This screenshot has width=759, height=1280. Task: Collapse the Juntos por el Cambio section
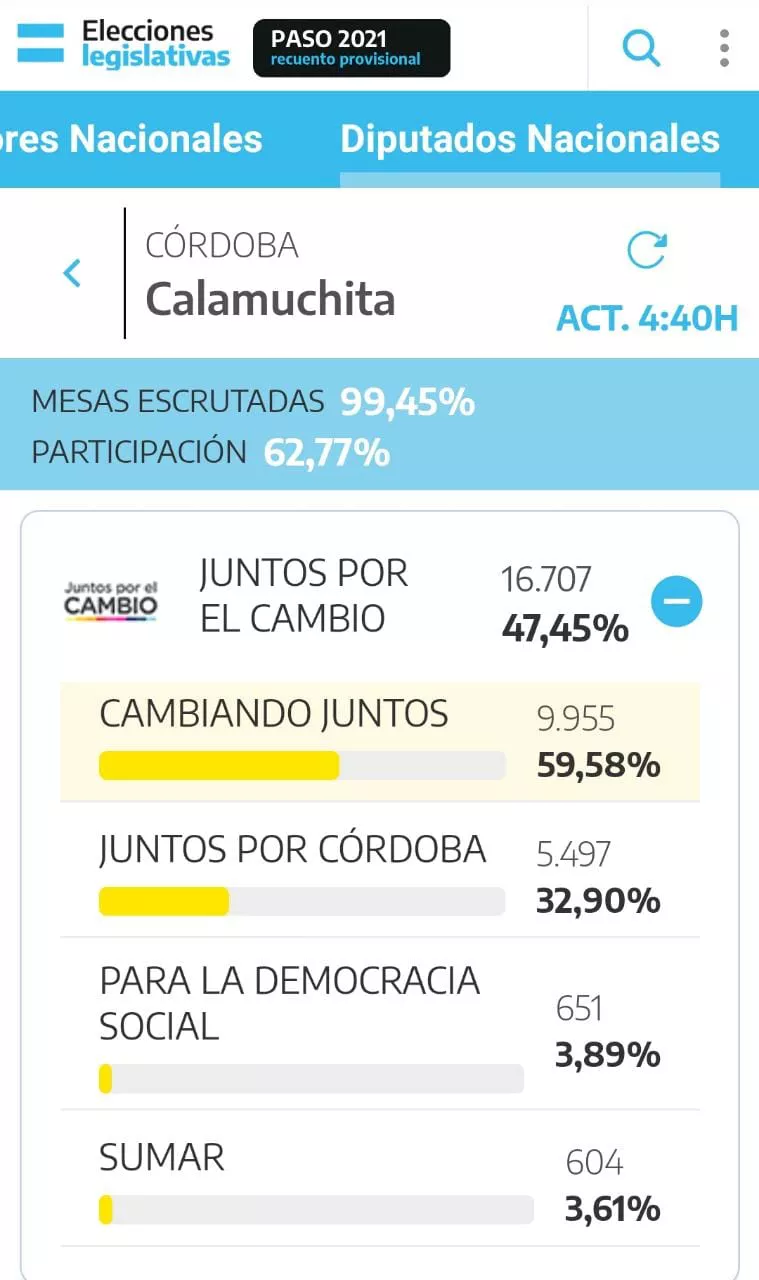click(677, 601)
